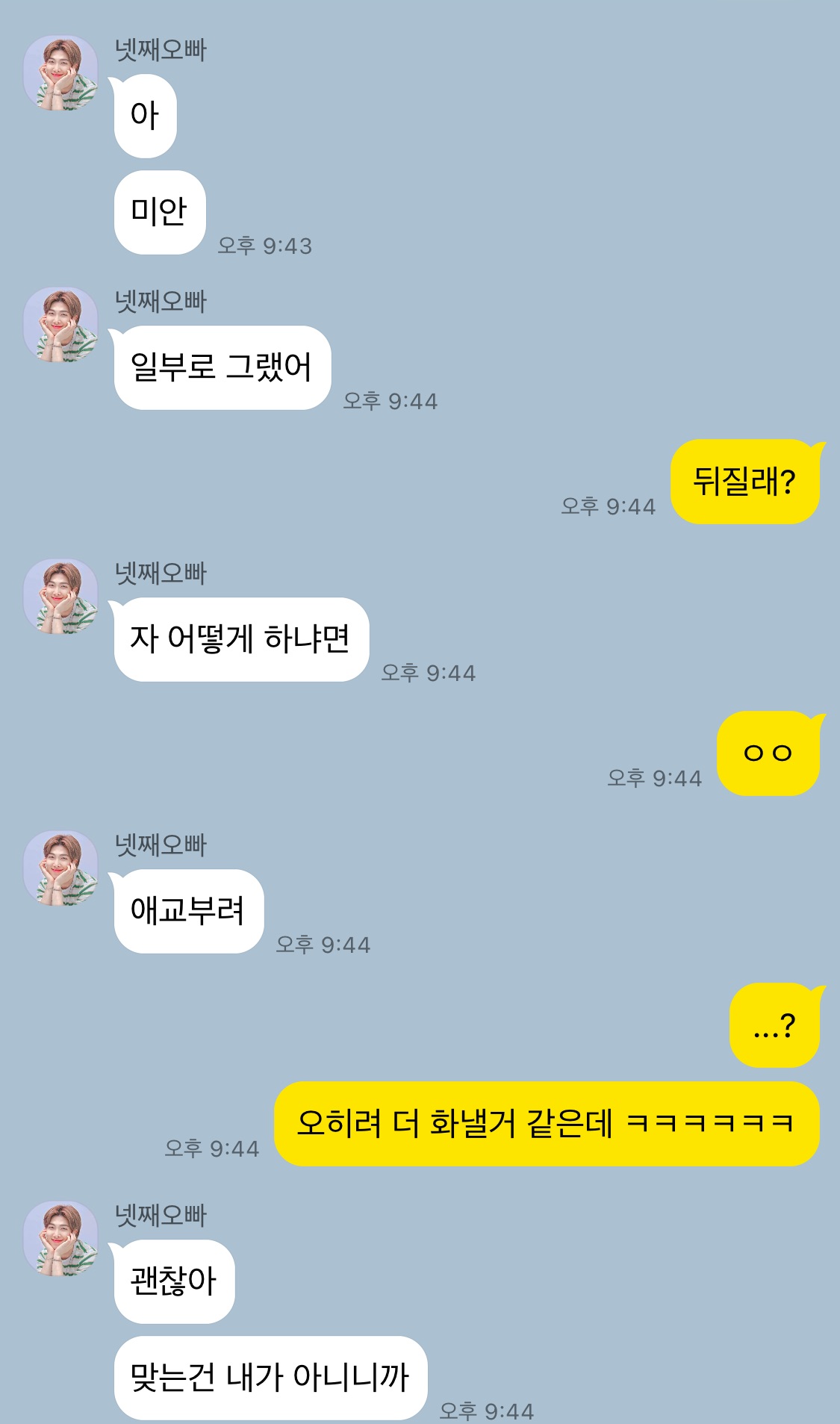View sender profile picture beside "자 어떻게 하냐면"
Viewport: 840px width, 1424px height.
point(61,597)
